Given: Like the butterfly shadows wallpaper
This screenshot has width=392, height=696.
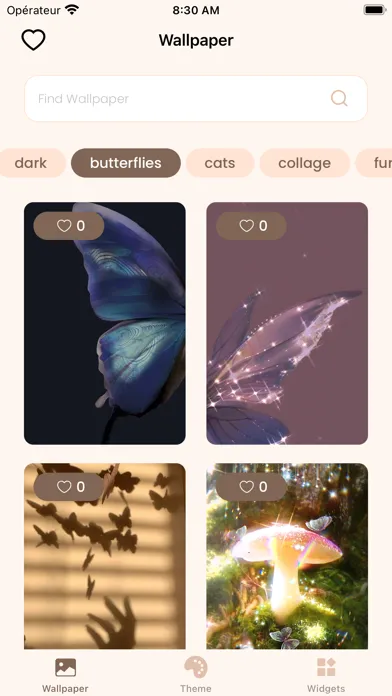Looking at the screenshot, I should click(x=69, y=487).
